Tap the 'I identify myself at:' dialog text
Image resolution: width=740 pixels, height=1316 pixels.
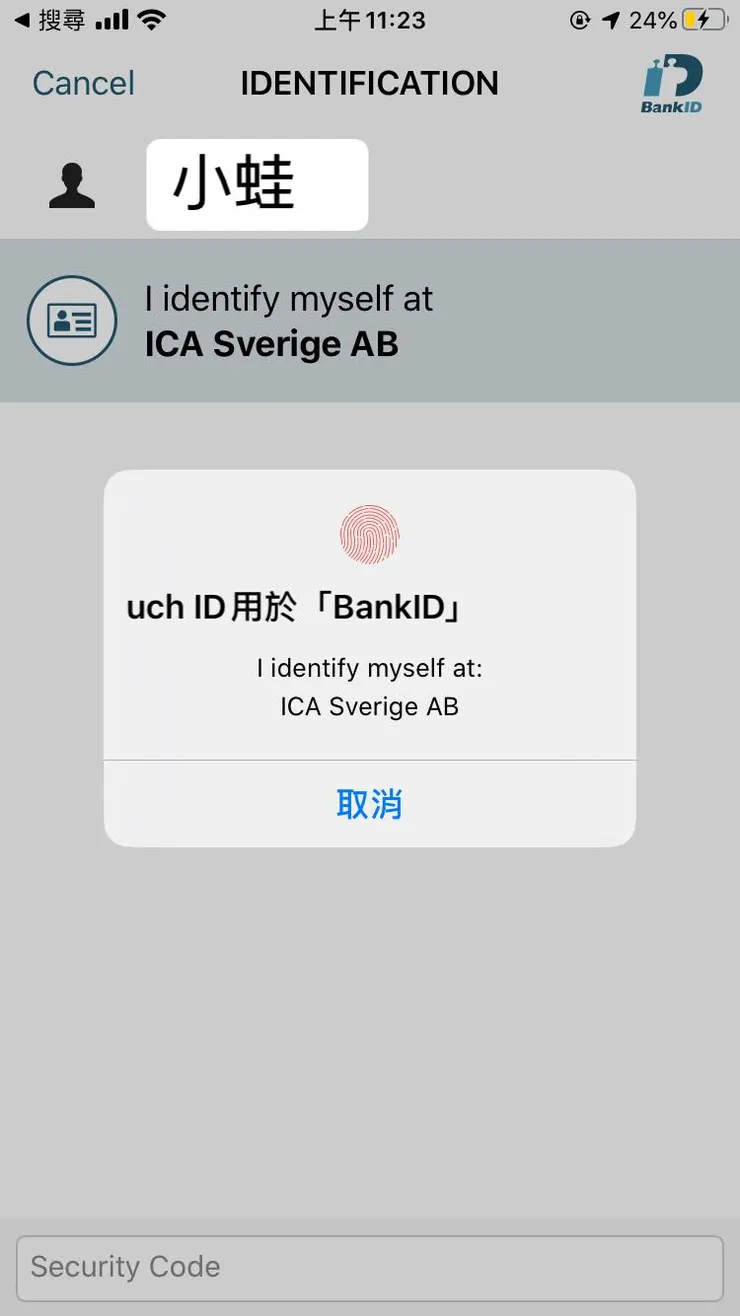pos(369,668)
